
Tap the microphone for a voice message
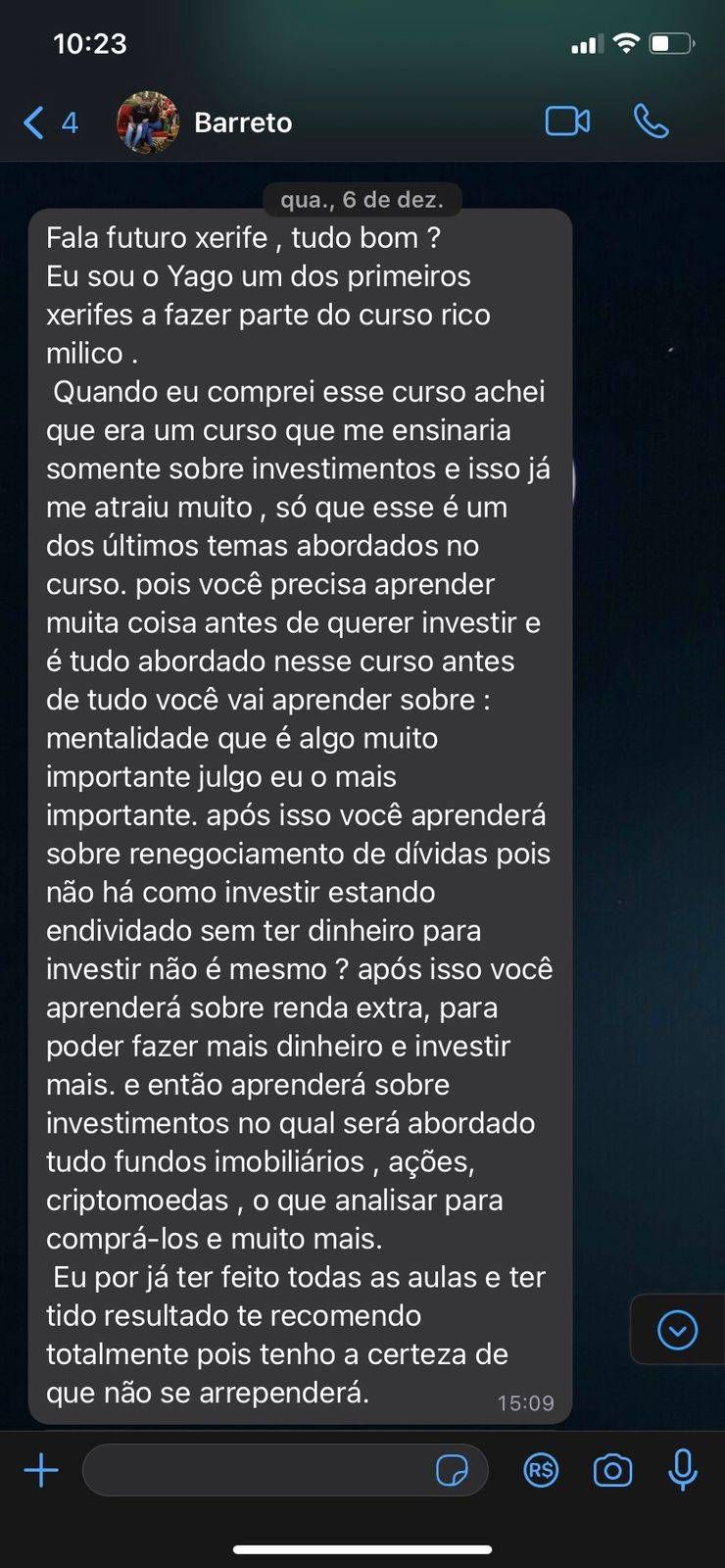(682, 1470)
